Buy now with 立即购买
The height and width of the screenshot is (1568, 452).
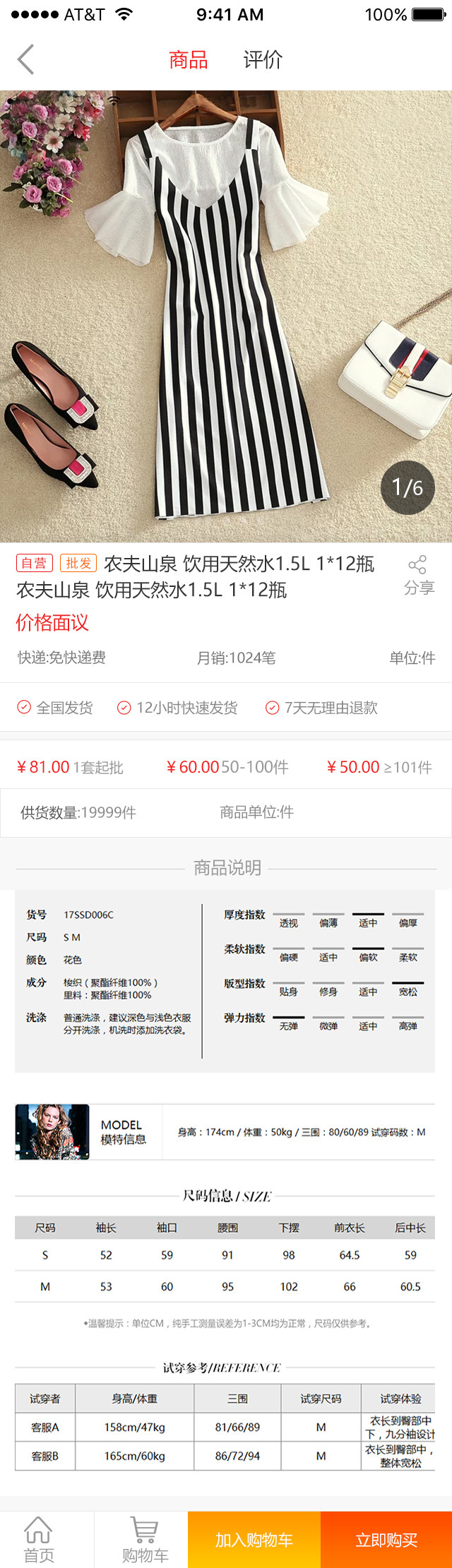pyautogui.click(x=386, y=1540)
